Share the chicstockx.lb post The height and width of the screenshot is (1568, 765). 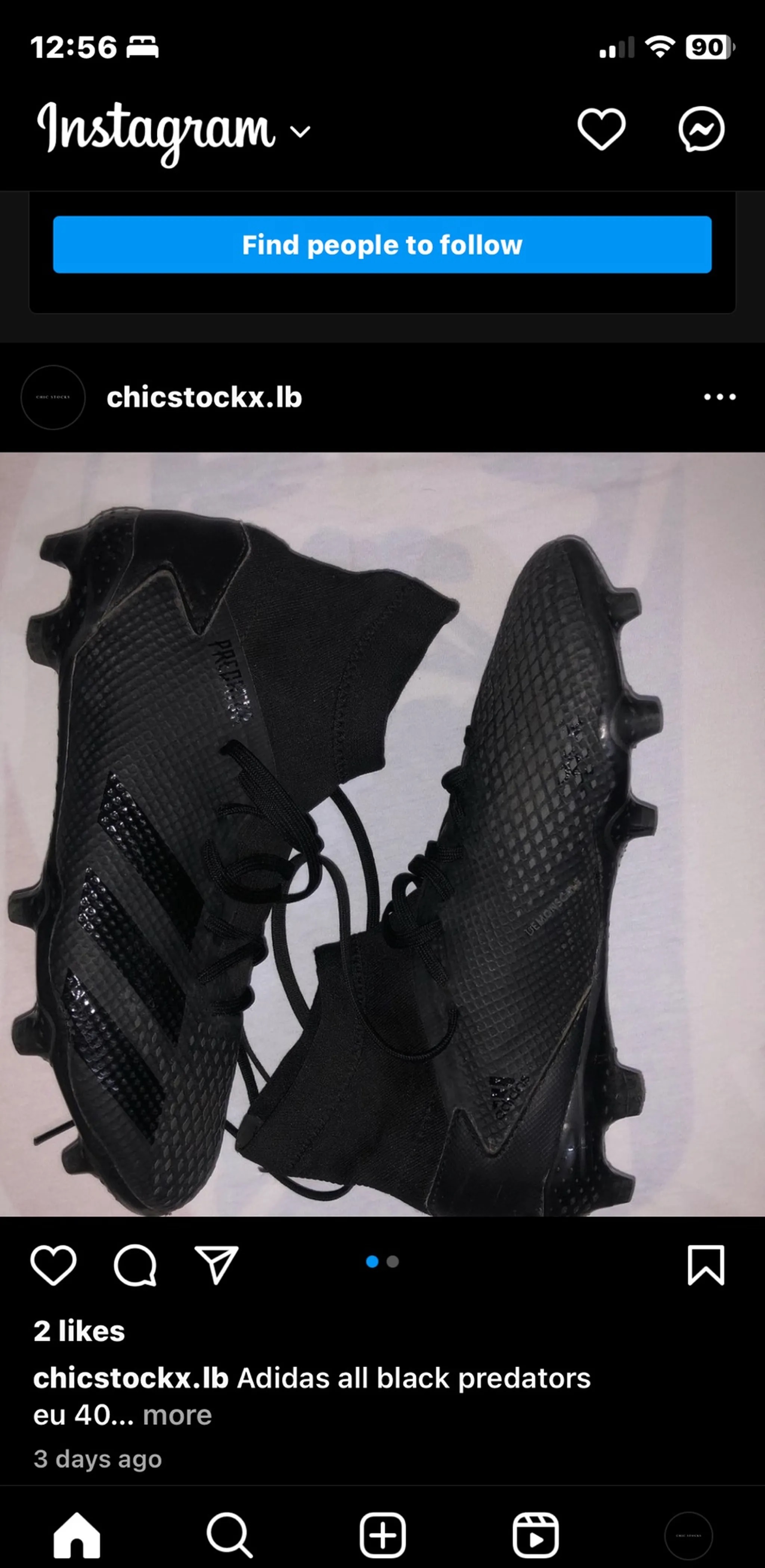(x=216, y=1265)
